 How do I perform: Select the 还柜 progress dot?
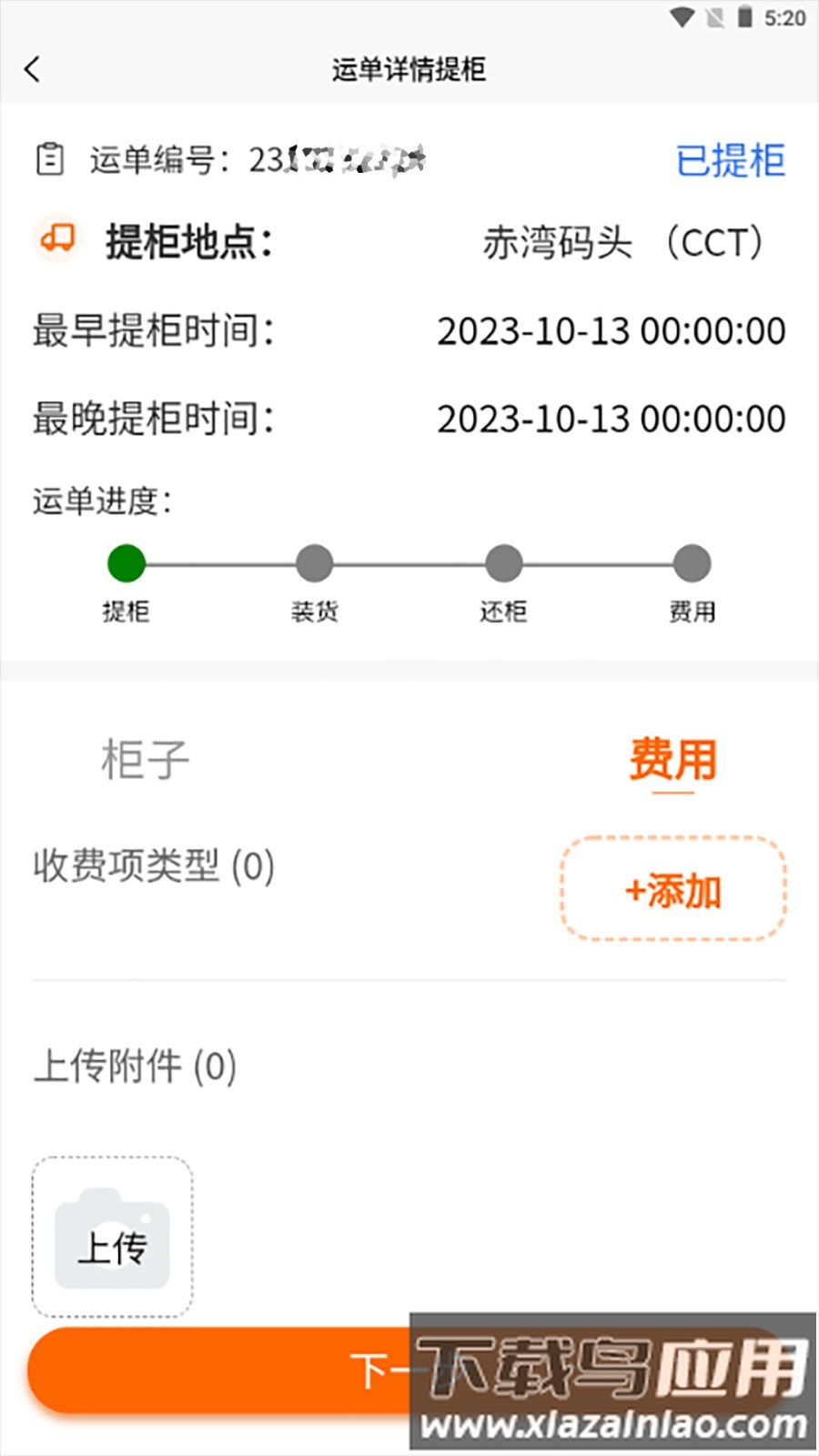click(x=502, y=564)
